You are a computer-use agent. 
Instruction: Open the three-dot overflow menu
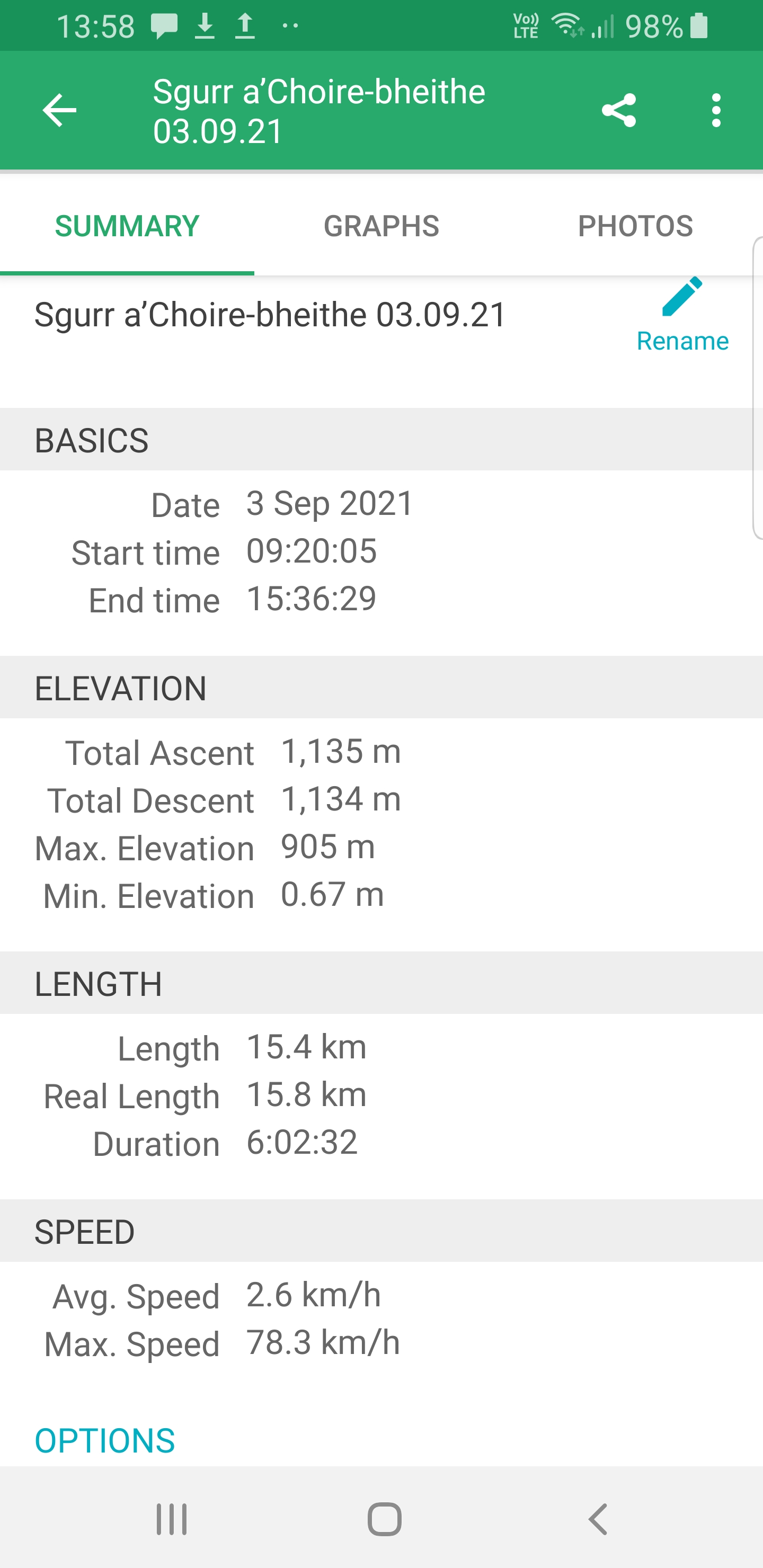click(x=716, y=110)
